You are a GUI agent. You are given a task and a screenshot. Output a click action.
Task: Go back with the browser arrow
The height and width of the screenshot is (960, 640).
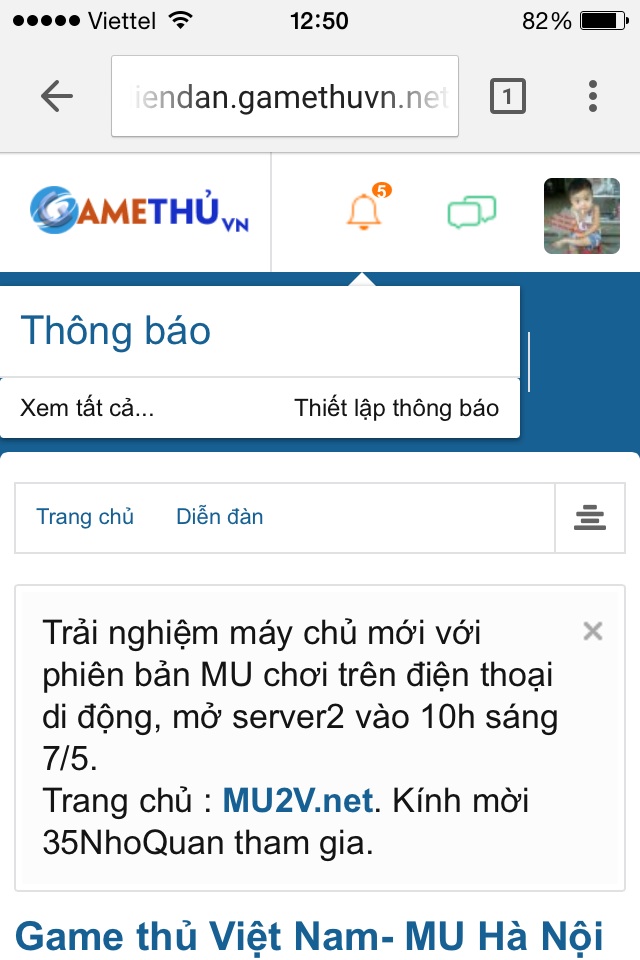click(x=56, y=96)
